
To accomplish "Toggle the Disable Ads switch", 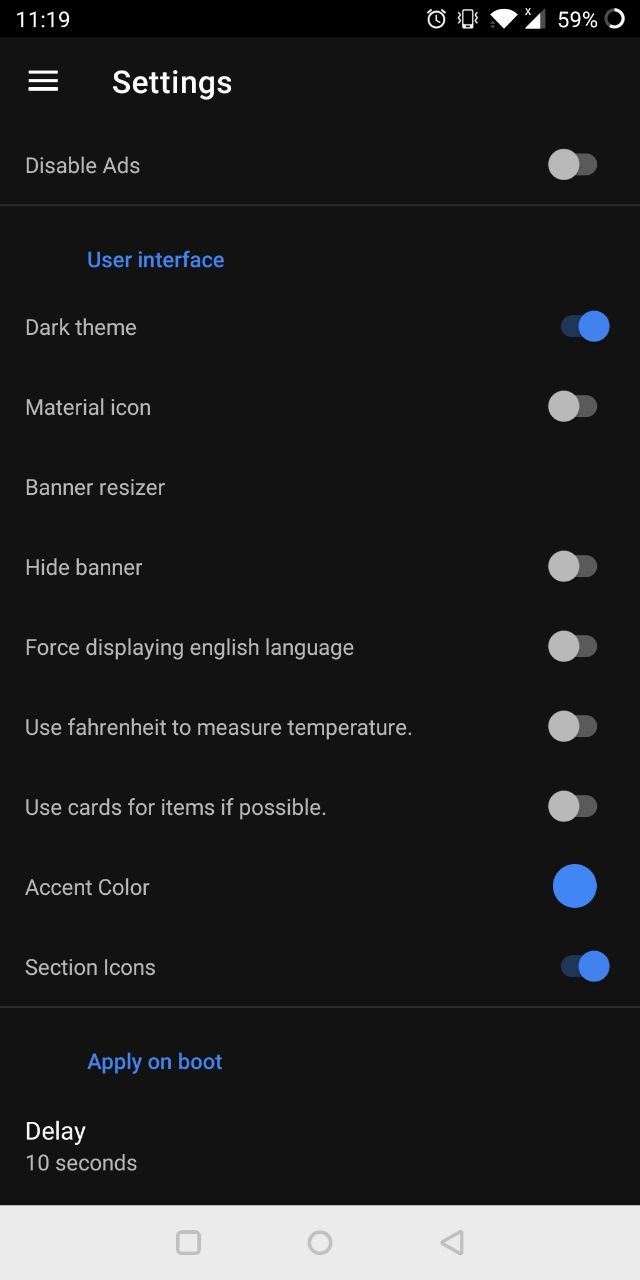I will click(x=573, y=165).
